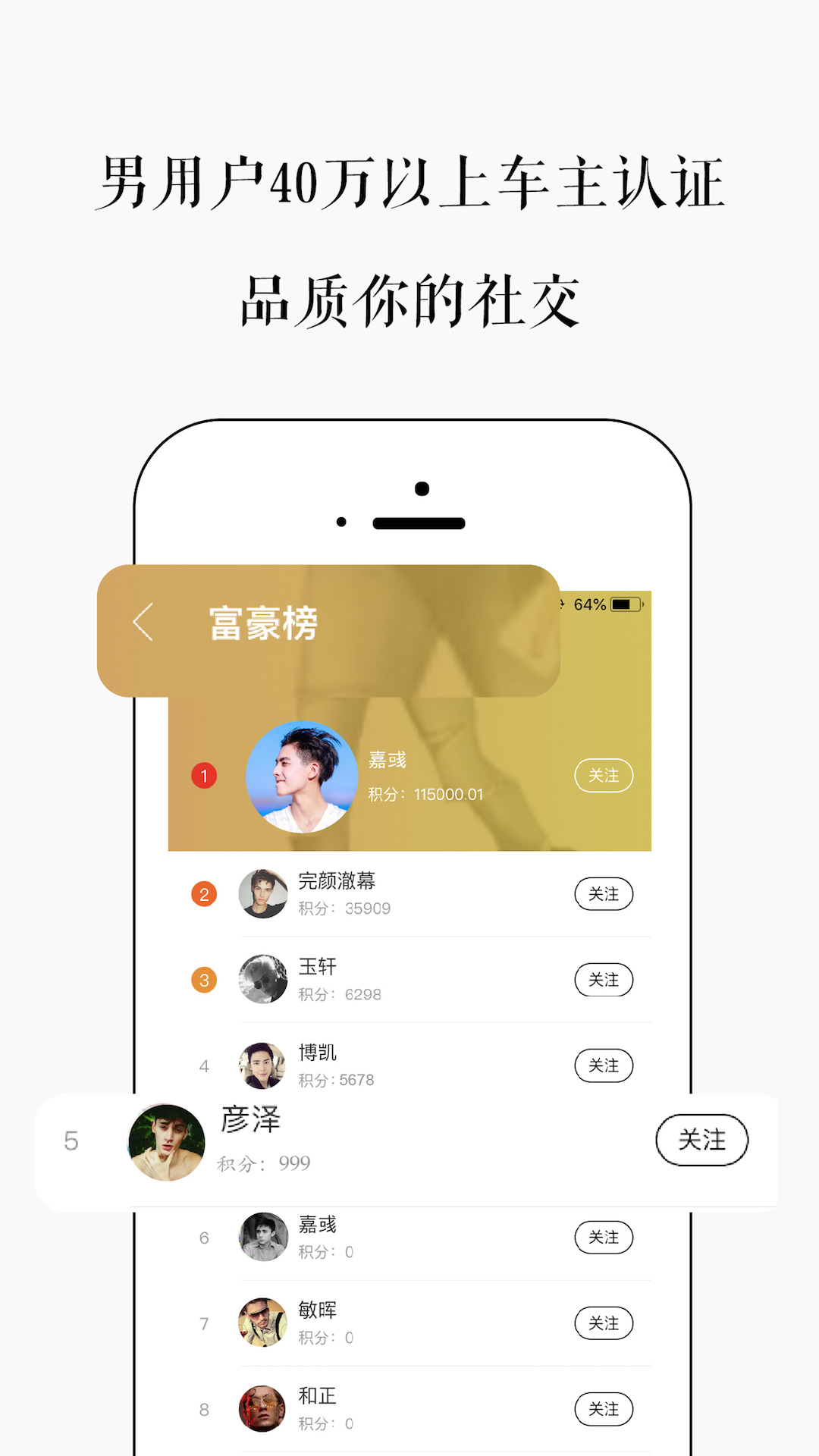
Task: View 敏晖's profile picture
Action: (263, 1323)
